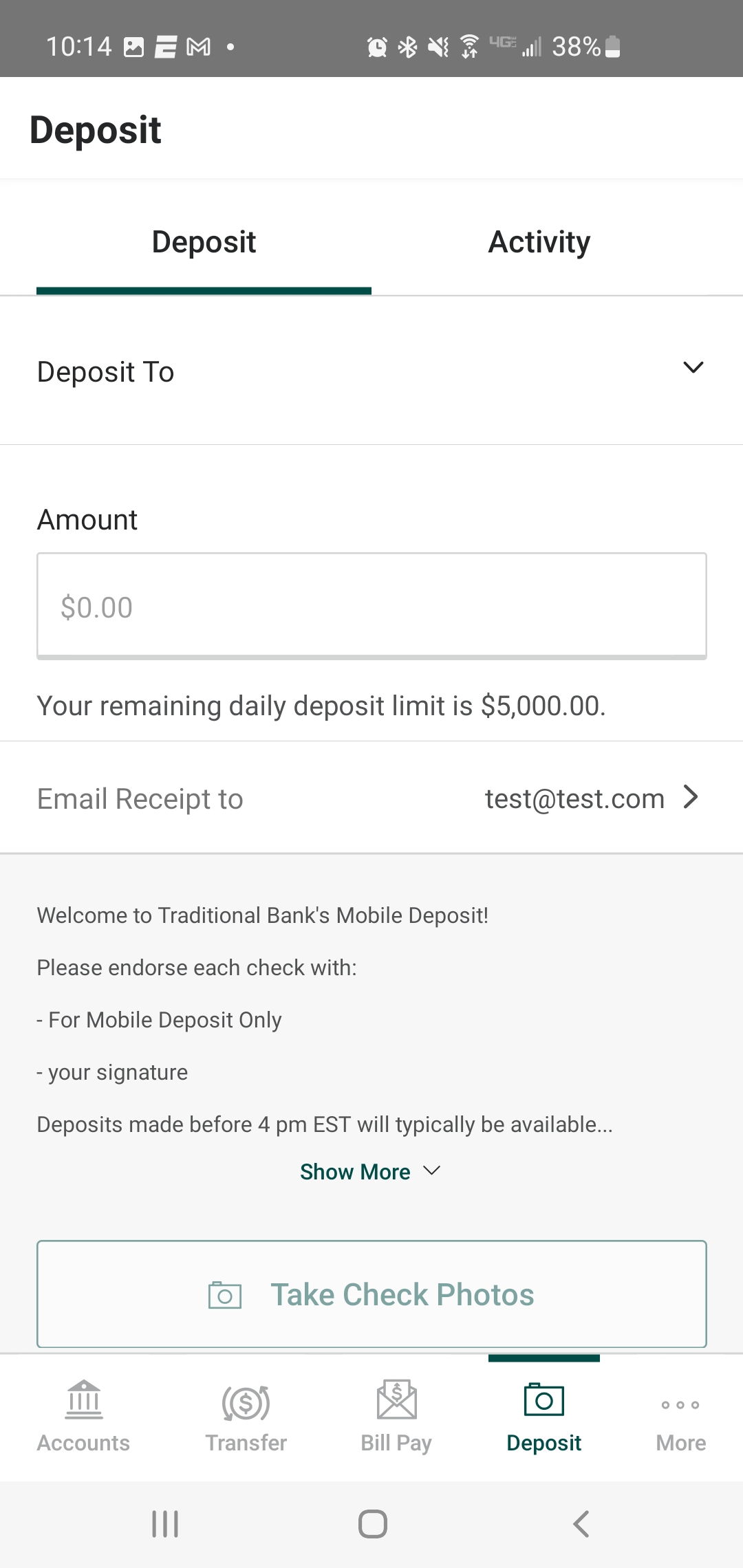The height and width of the screenshot is (1568, 743).
Task: Go back using system back button
Action: [x=581, y=1524]
